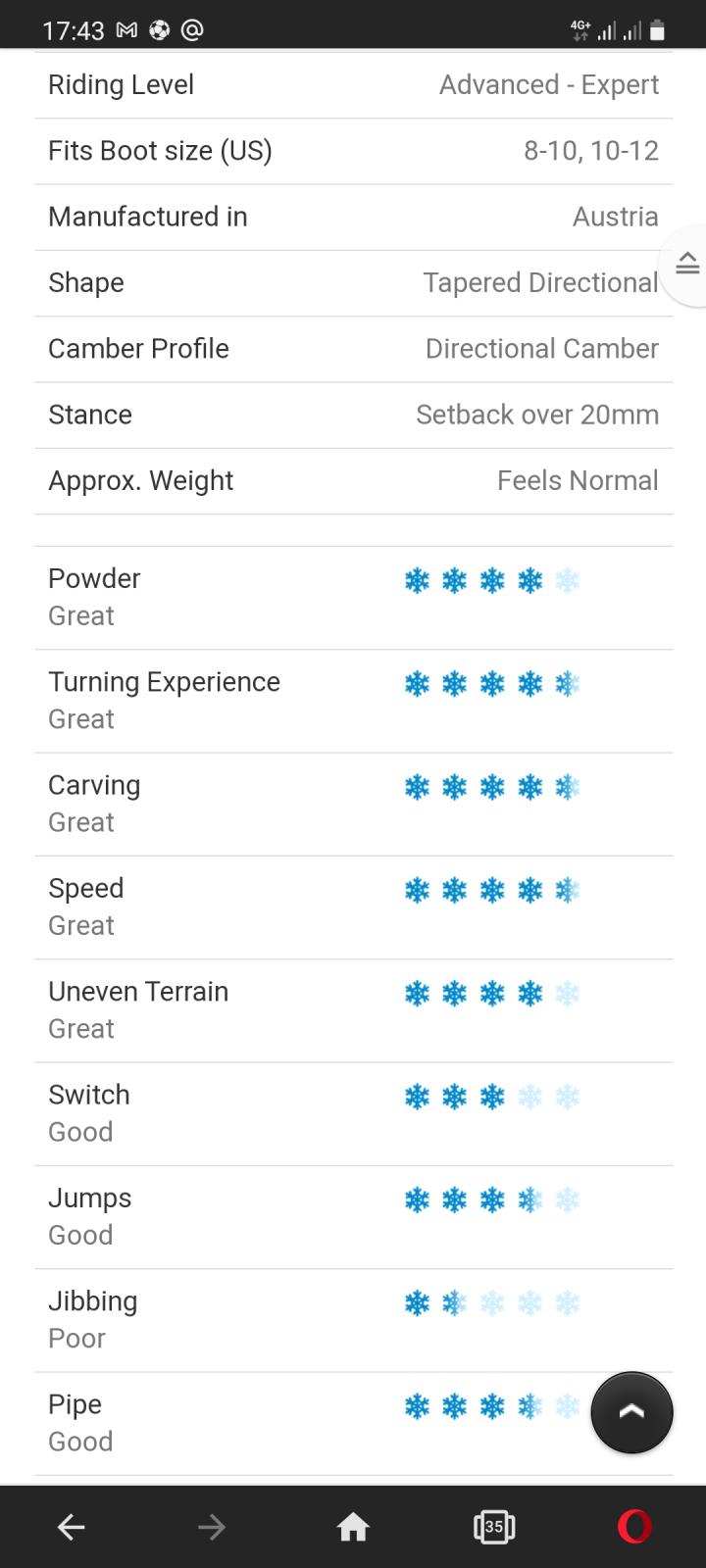
Task: Open the Opera main menu
Action: (x=634, y=1526)
